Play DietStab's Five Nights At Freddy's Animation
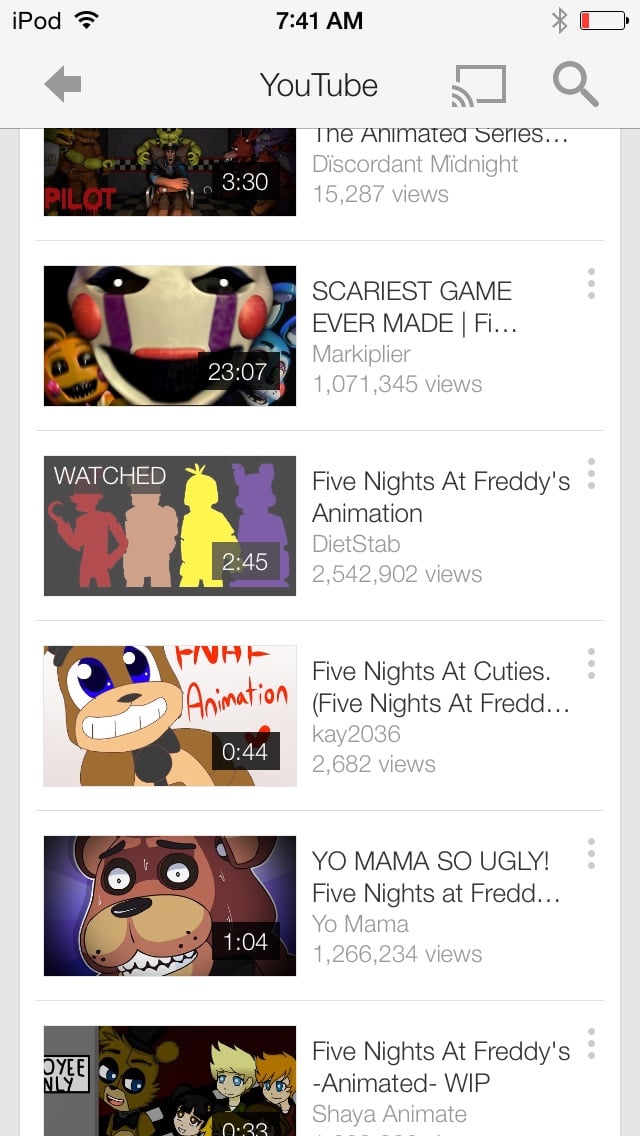Screen dimensions: 640x1136 point(170,525)
